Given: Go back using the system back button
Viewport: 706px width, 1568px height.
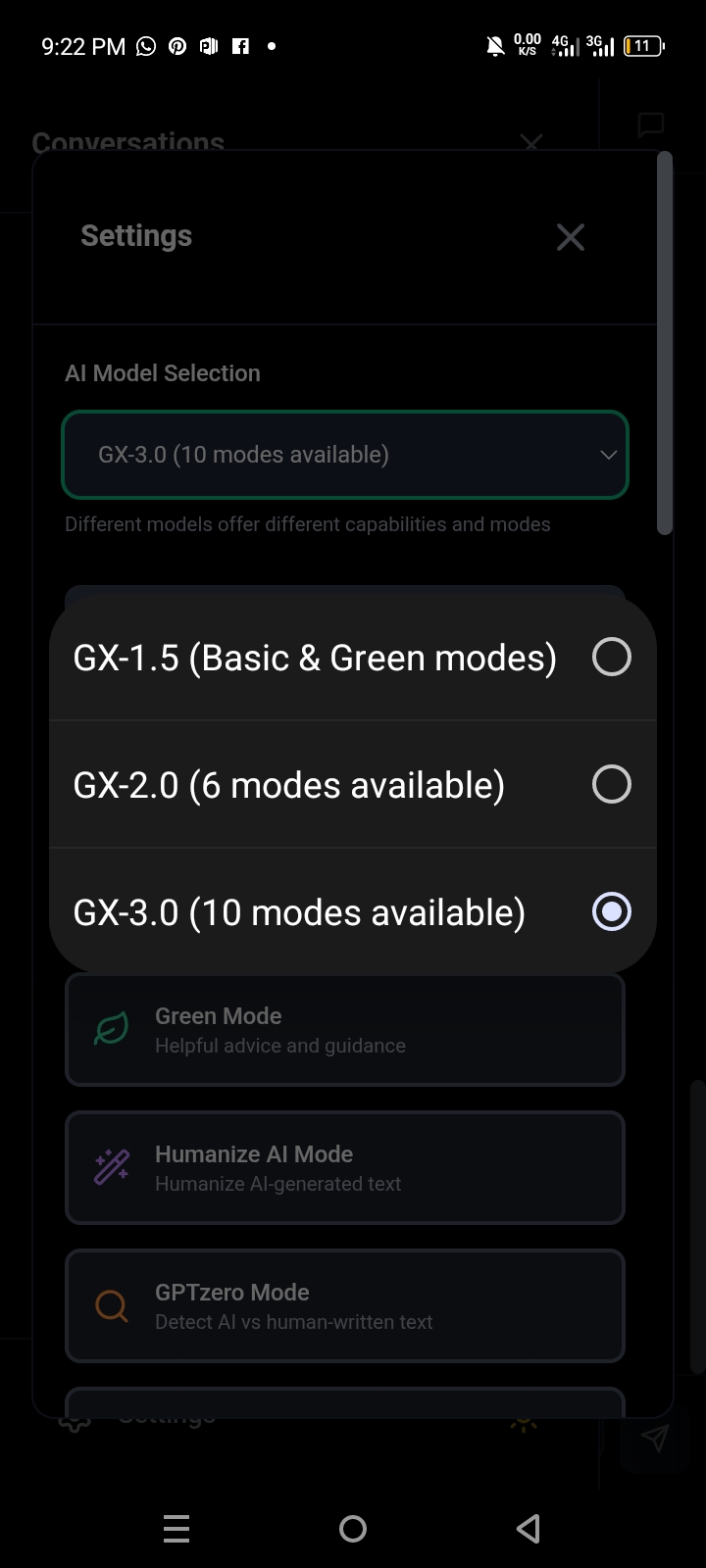Looking at the screenshot, I should pos(529,1528).
